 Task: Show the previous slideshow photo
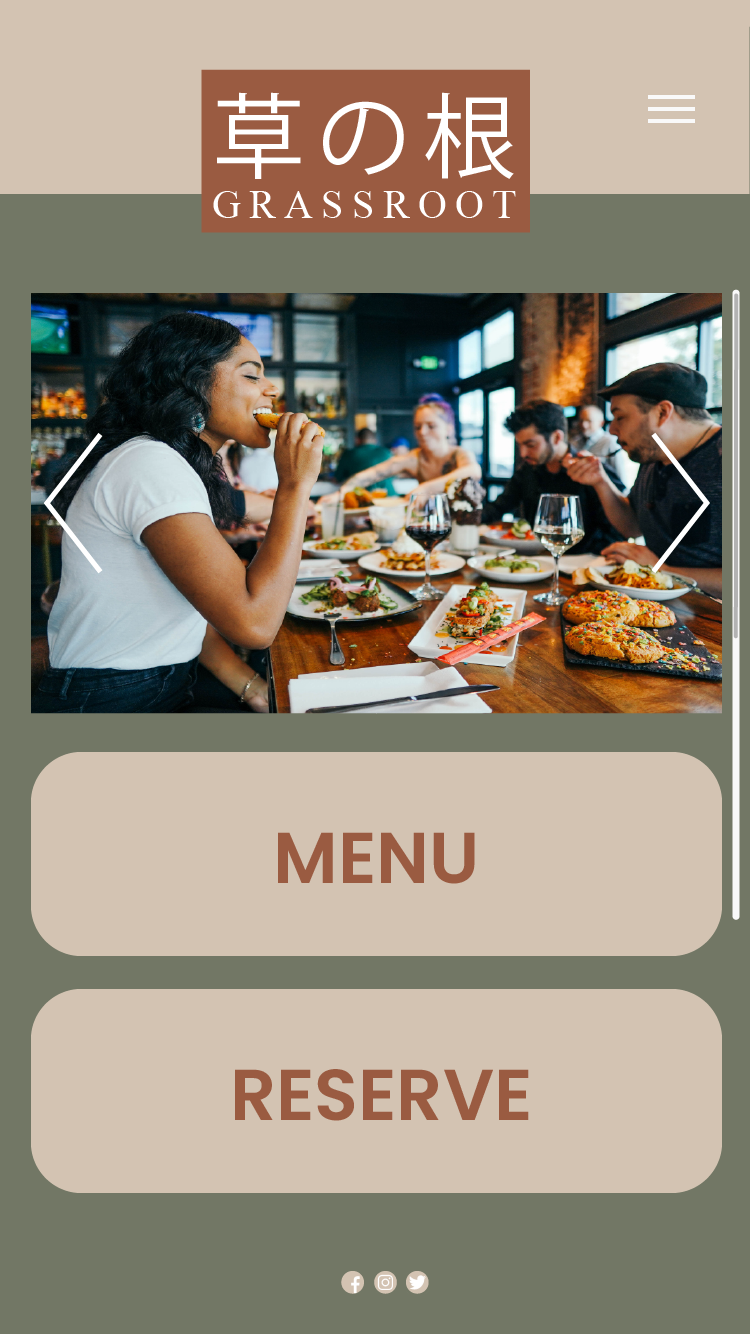tap(74, 503)
